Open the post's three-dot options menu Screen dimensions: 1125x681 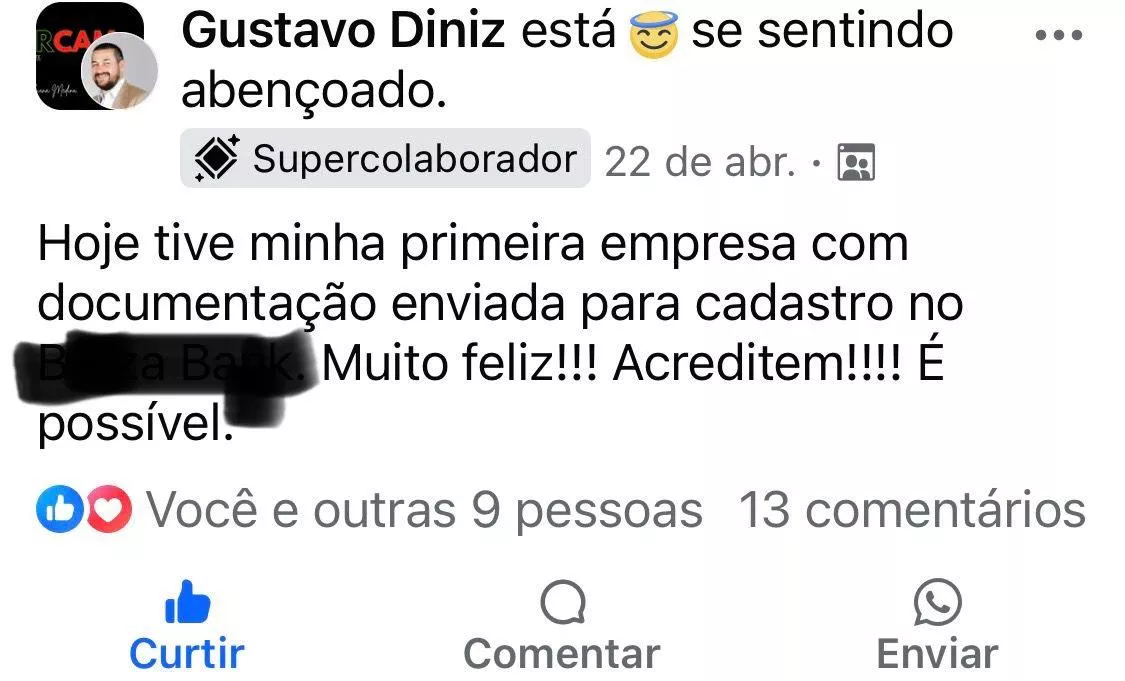click(1059, 35)
